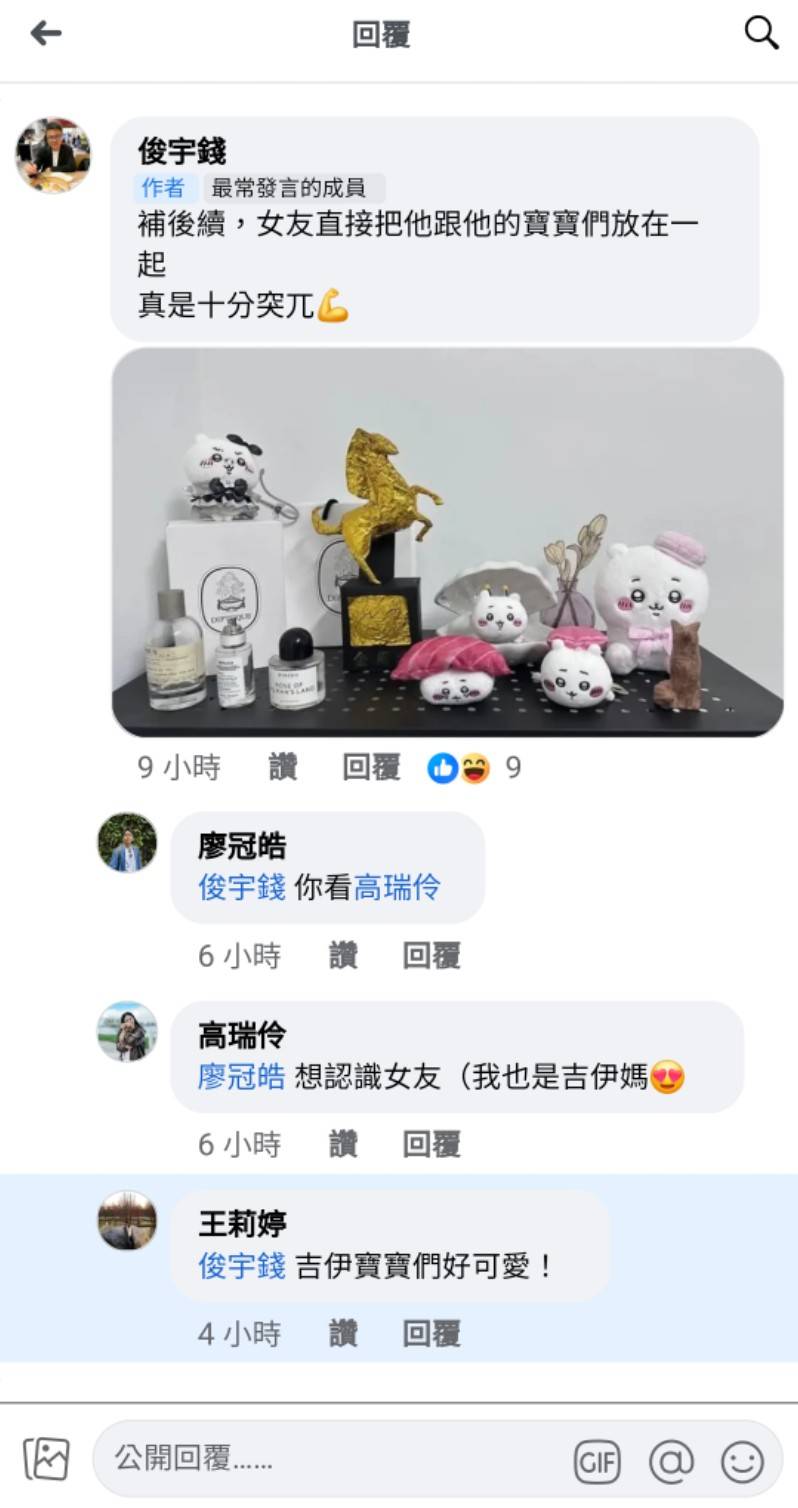
Task: Open the GIF picker
Action: (x=597, y=1462)
